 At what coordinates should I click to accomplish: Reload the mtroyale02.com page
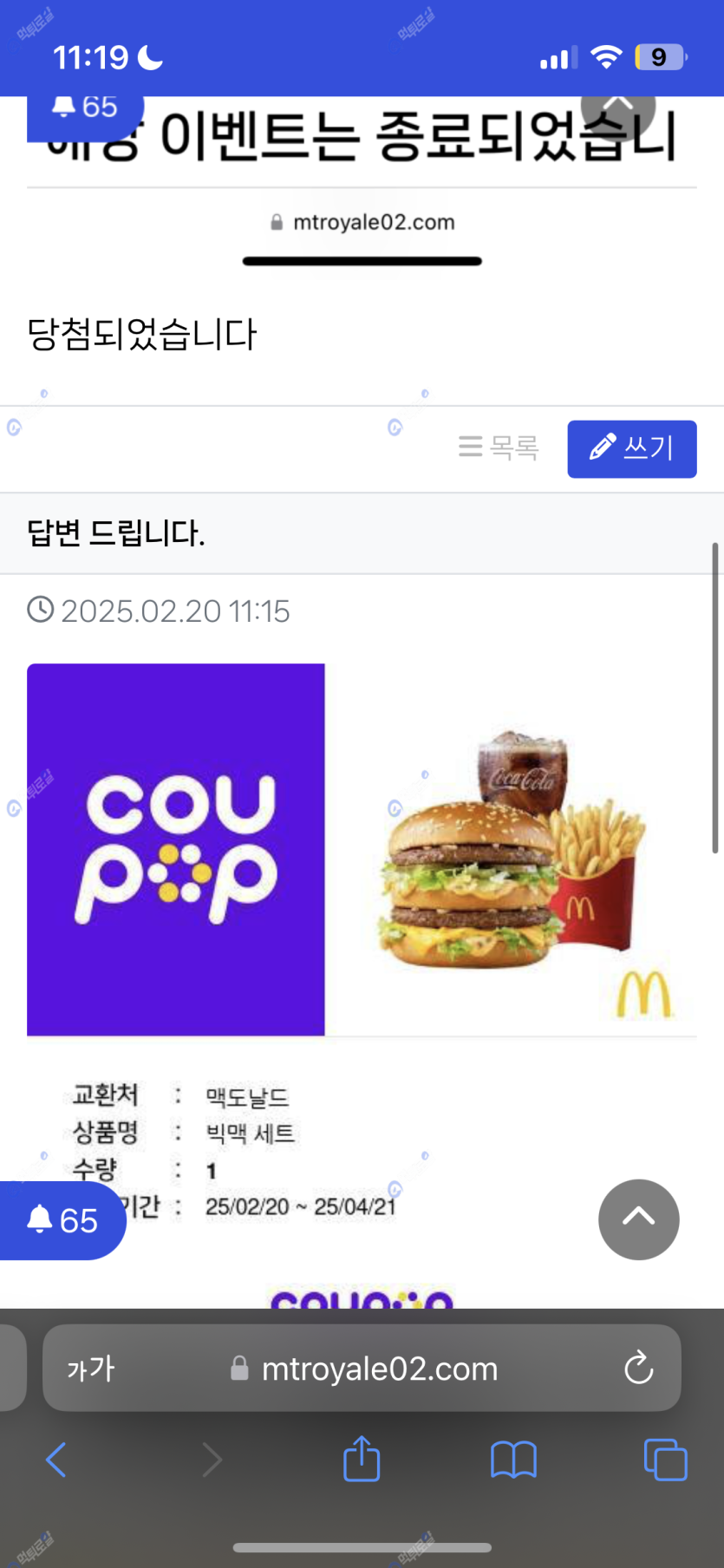pos(638,1369)
